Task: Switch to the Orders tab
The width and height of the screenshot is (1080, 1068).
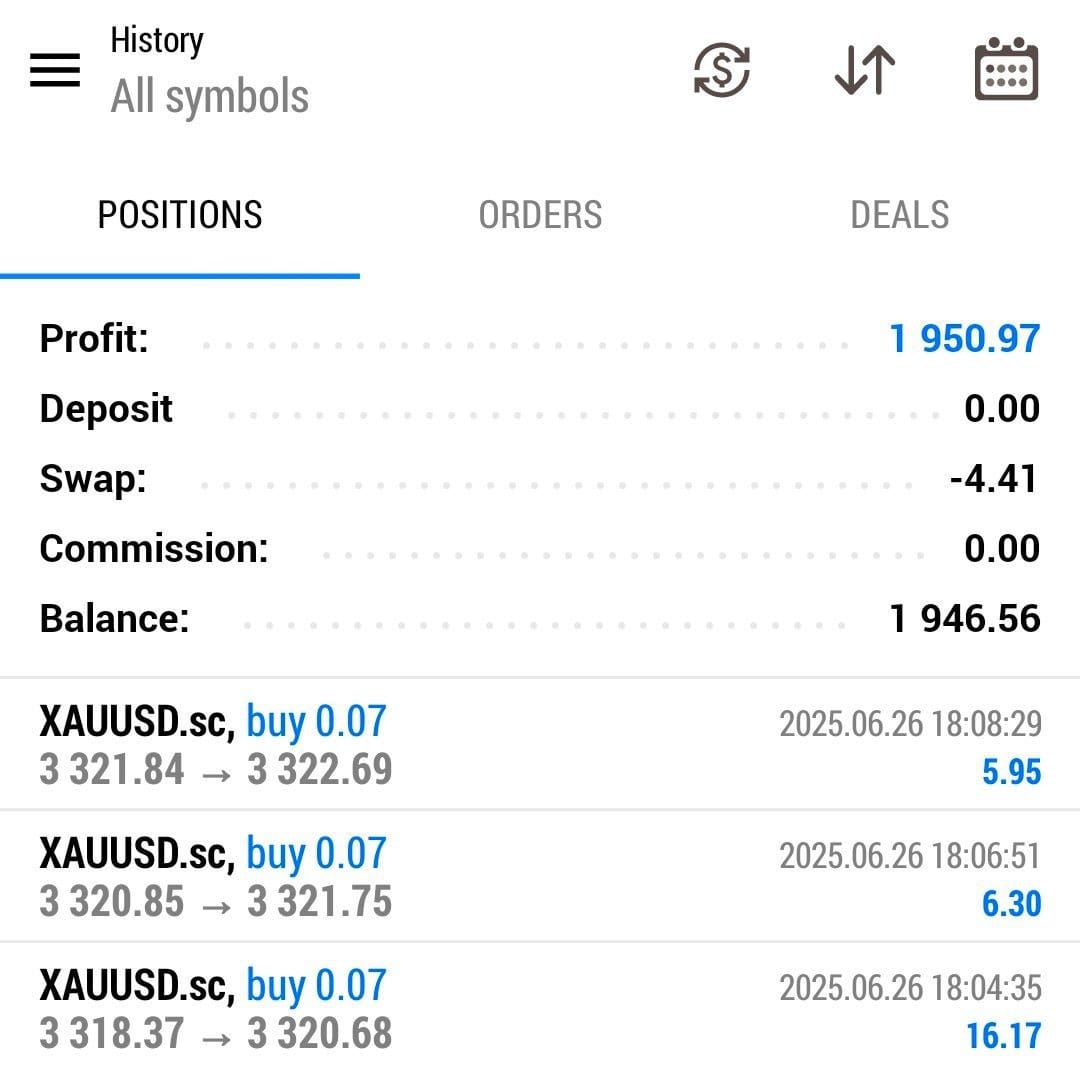Action: point(540,215)
